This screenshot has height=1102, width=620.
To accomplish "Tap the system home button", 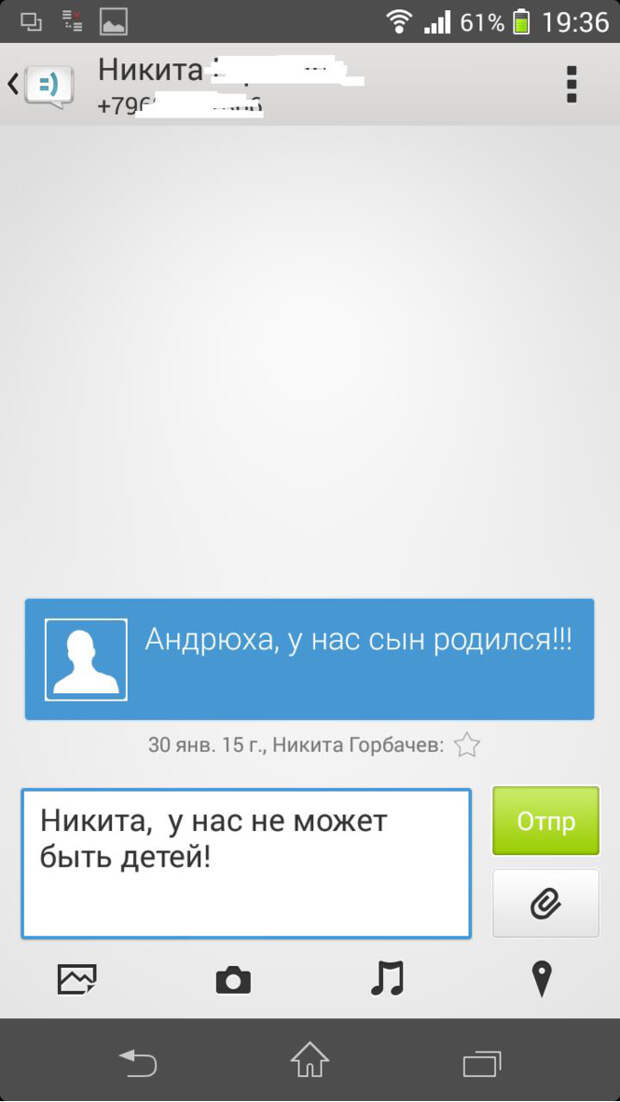I will (x=310, y=1061).
